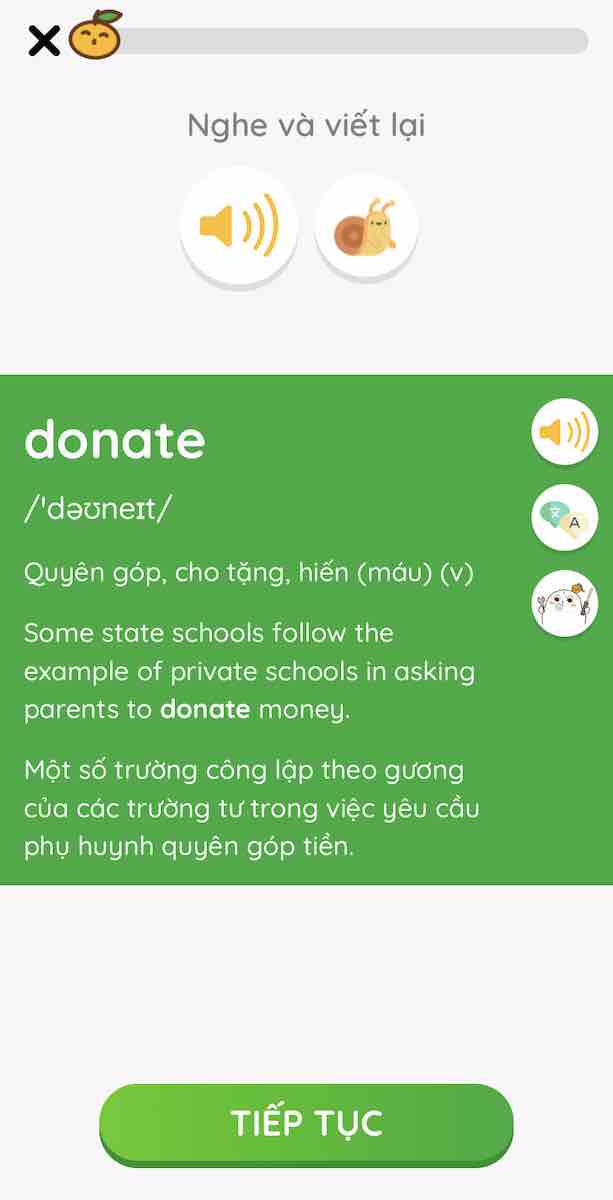Play slow audio with the snail button
Image resolution: width=613 pixels, height=1200 pixels.
(366, 227)
